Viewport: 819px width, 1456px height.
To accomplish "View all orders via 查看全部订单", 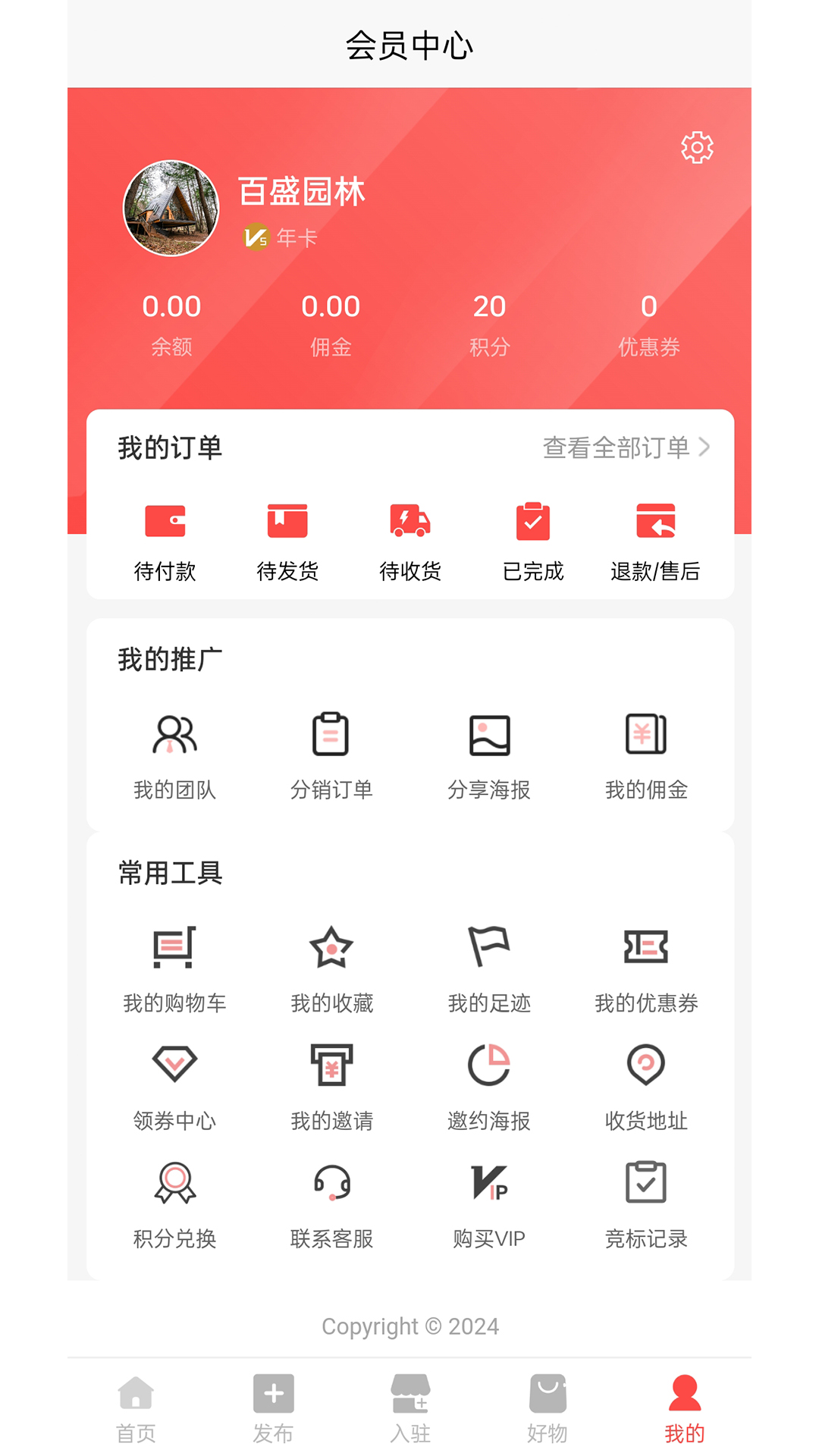I will pos(626,447).
